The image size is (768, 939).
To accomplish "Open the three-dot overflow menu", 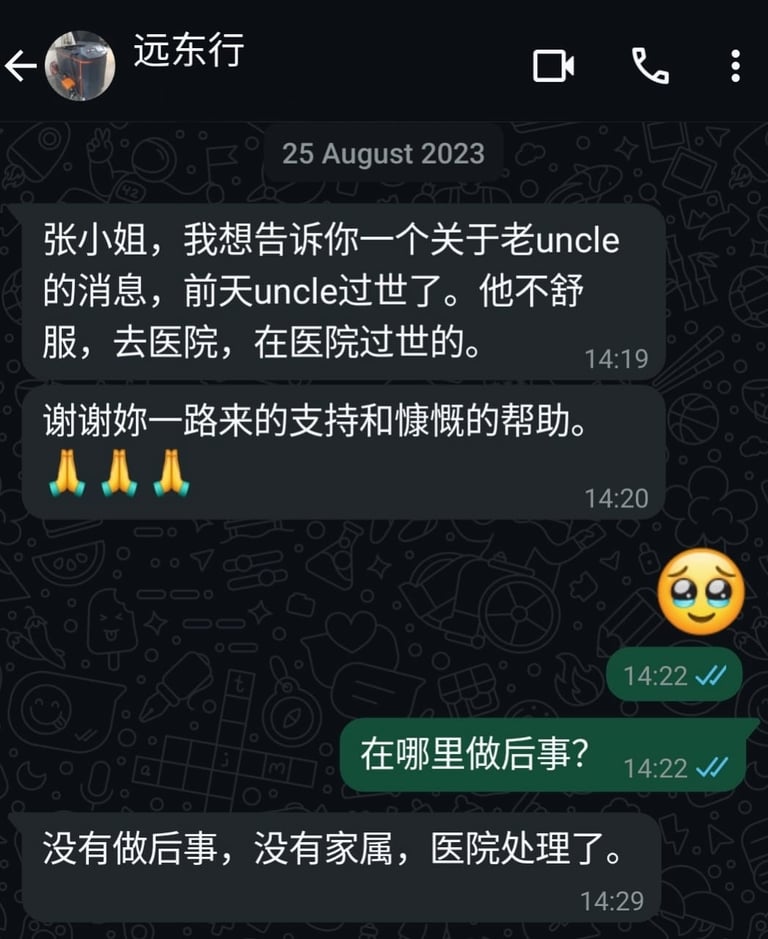I will click(735, 66).
